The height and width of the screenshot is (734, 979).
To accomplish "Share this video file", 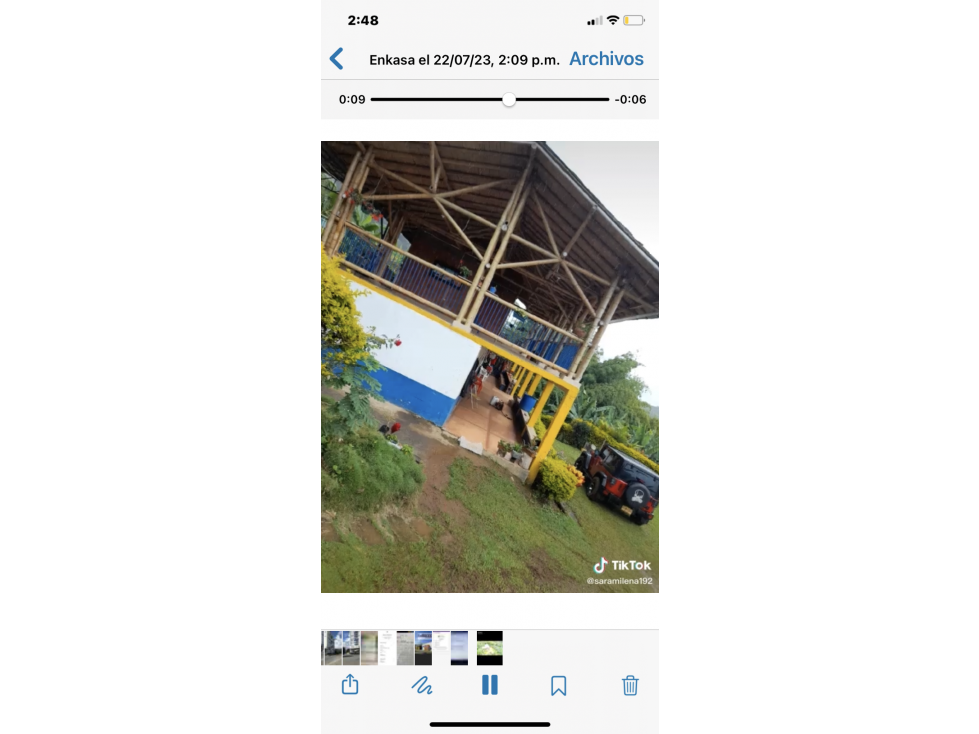I will 350,685.
